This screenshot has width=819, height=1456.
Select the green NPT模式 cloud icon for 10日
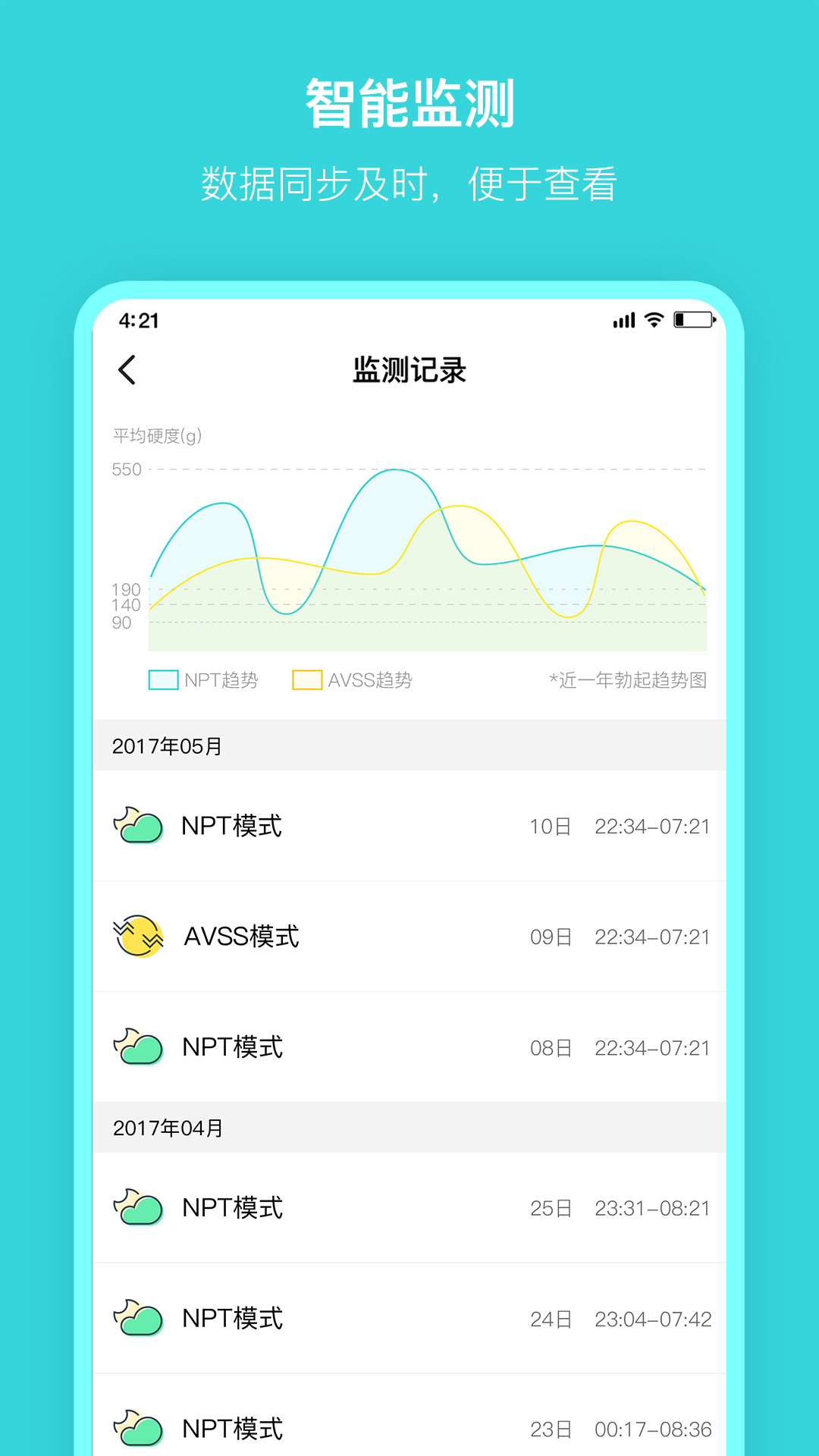(x=139, y=827)
